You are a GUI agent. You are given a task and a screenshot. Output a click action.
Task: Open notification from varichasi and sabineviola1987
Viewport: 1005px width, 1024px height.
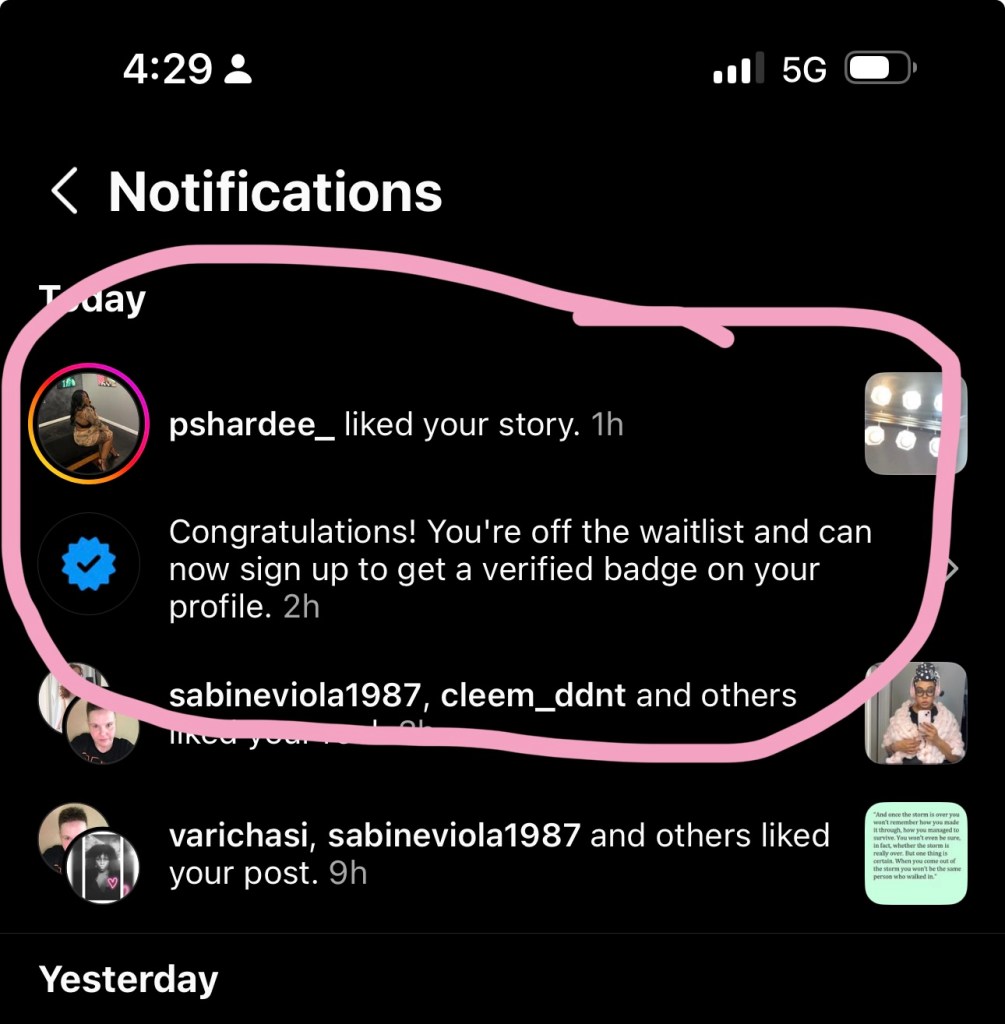point(498,853)
